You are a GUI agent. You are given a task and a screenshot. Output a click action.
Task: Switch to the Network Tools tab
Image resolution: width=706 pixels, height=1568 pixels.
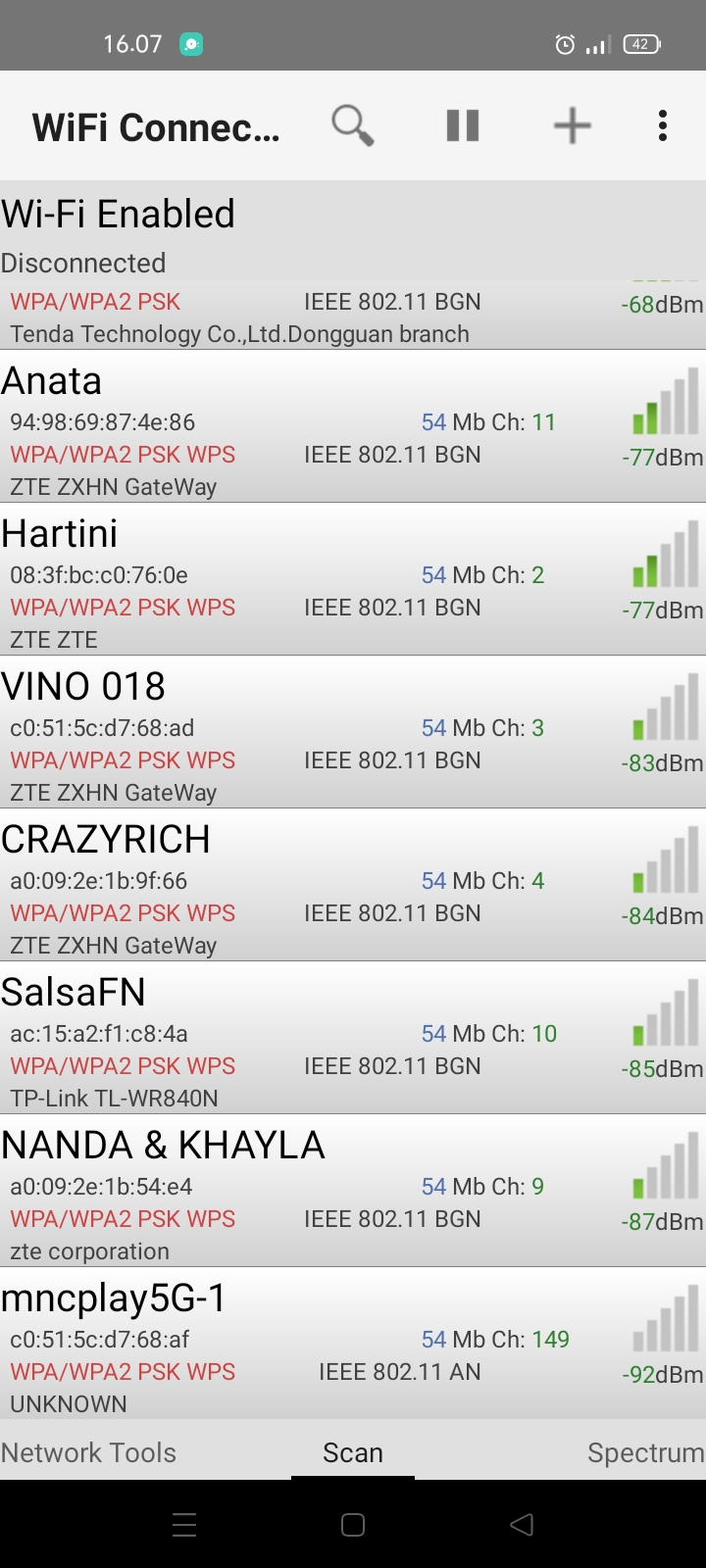pyautogui.click(x=89, y=1452)
